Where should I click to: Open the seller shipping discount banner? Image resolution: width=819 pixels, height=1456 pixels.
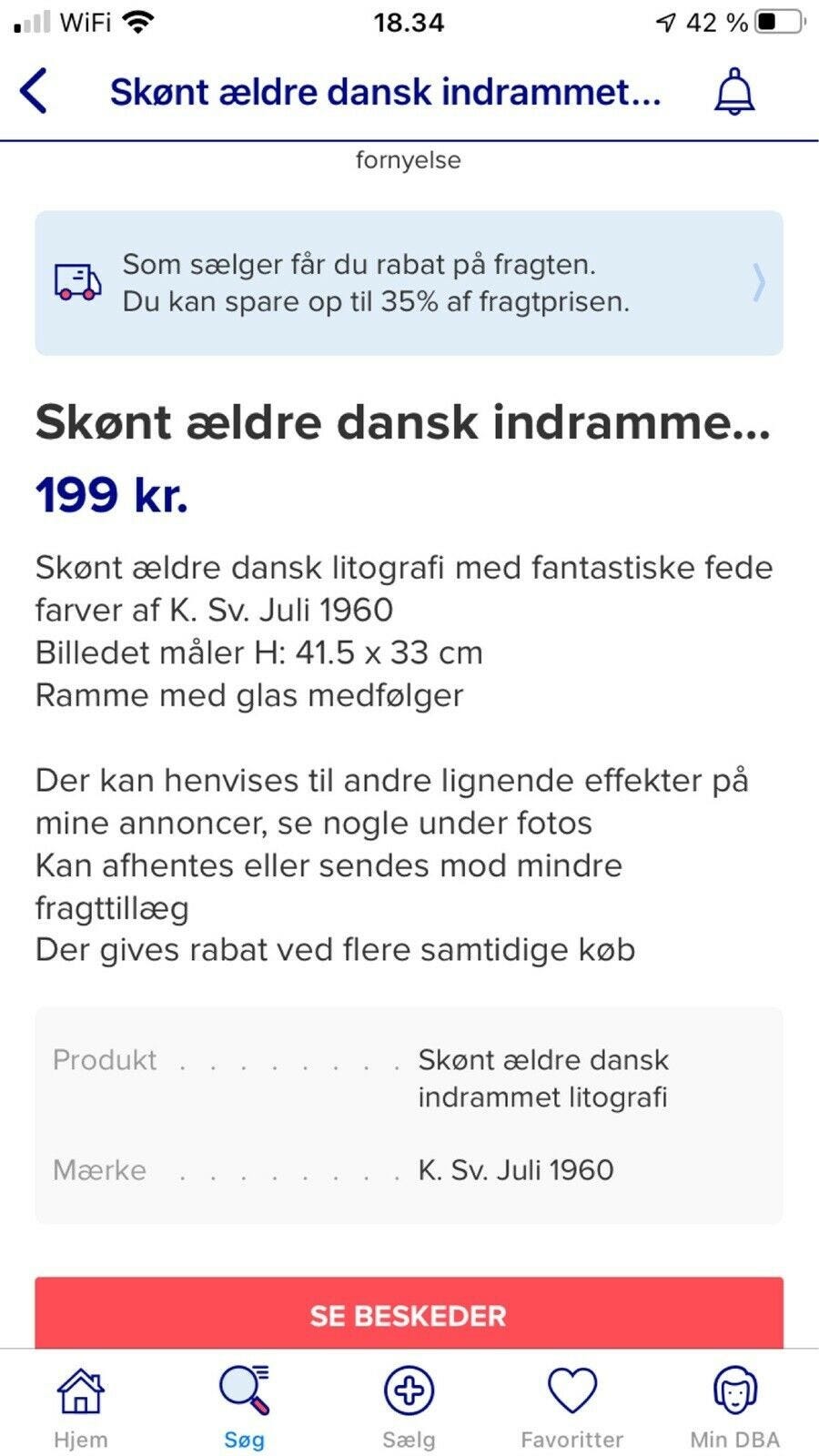coord(409,283)
